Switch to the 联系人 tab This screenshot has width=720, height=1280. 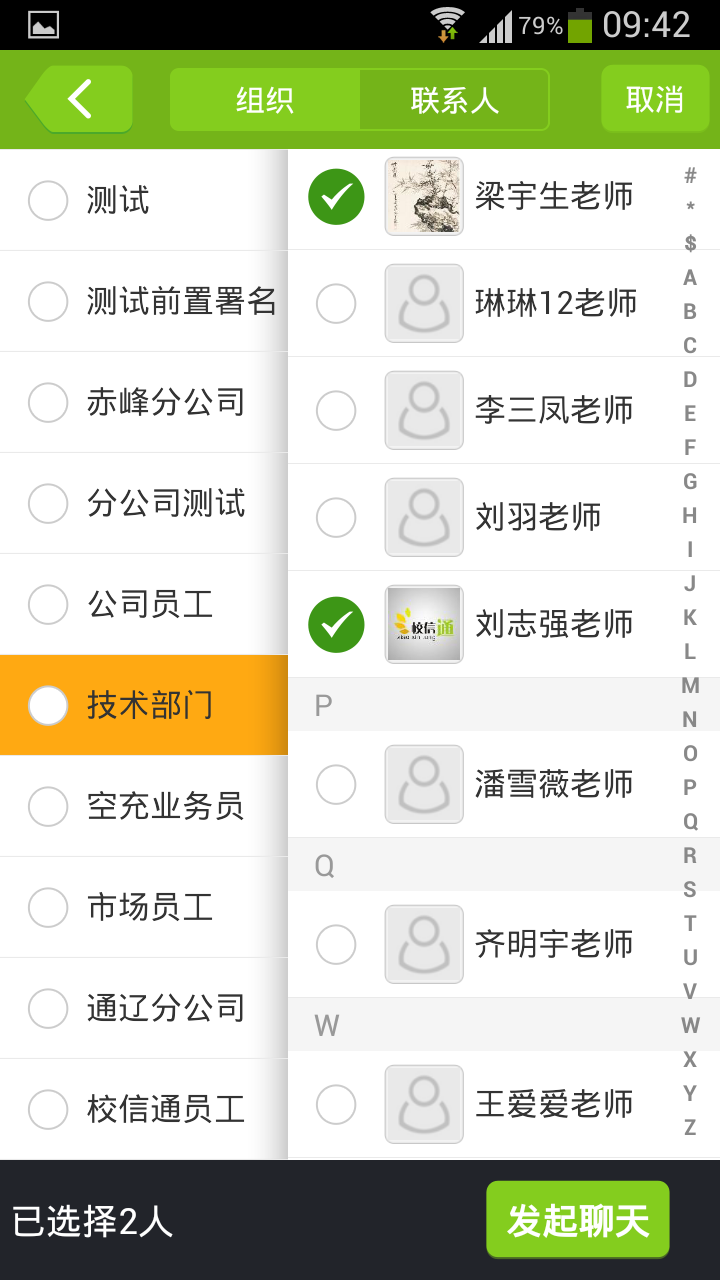coord(454,100)
